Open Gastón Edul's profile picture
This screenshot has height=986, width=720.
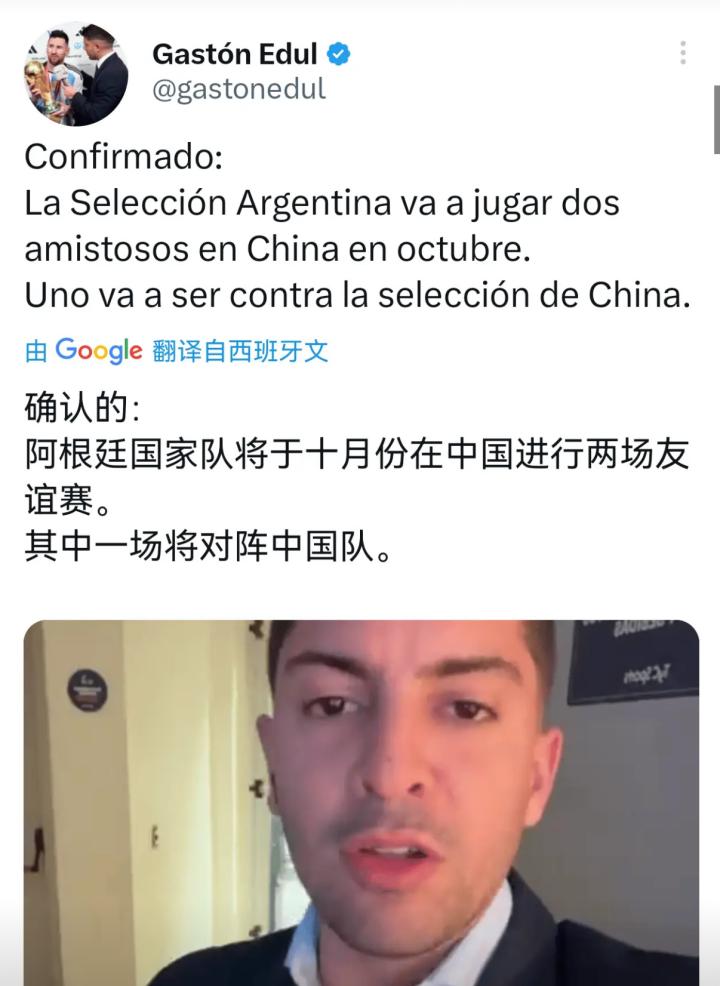[76, 74]
